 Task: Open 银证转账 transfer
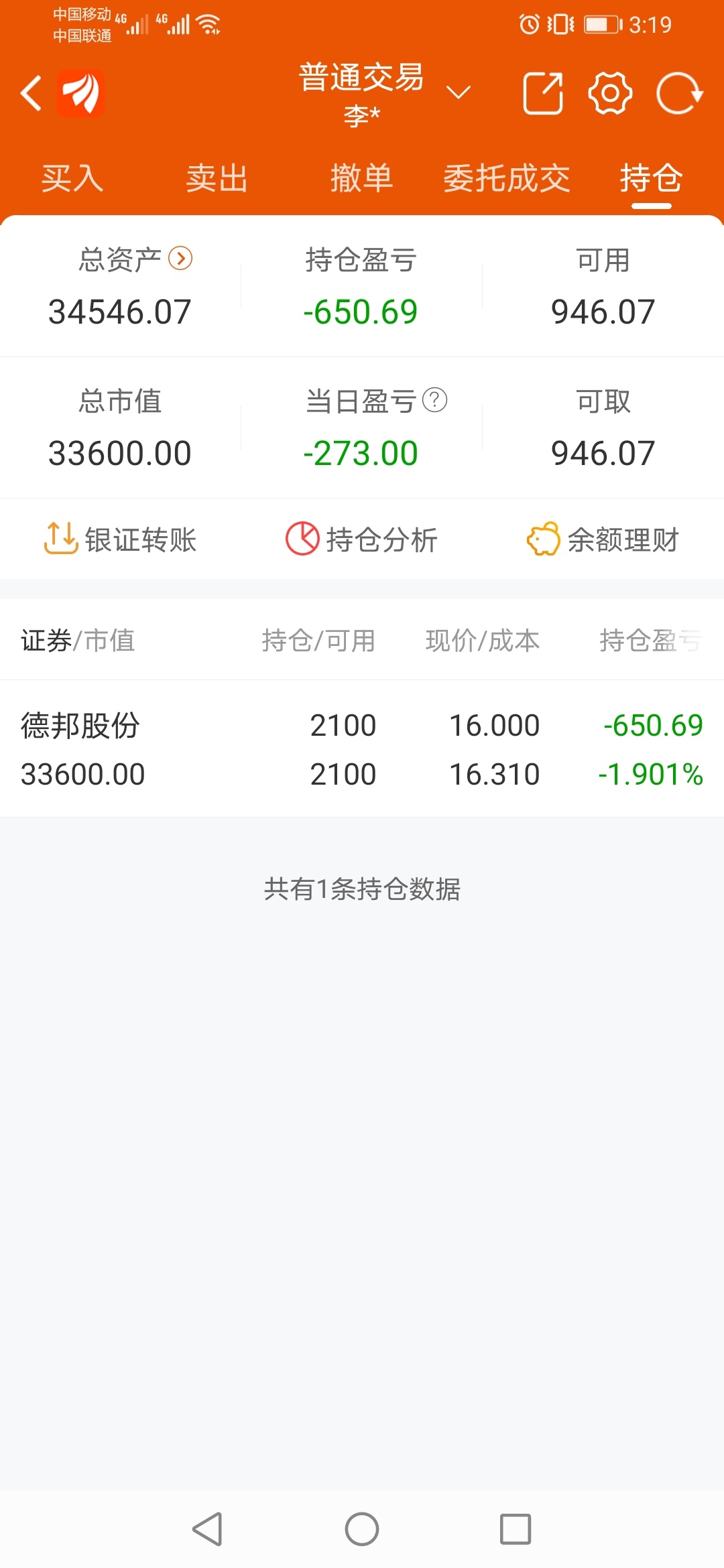click(x=121, y=539)
